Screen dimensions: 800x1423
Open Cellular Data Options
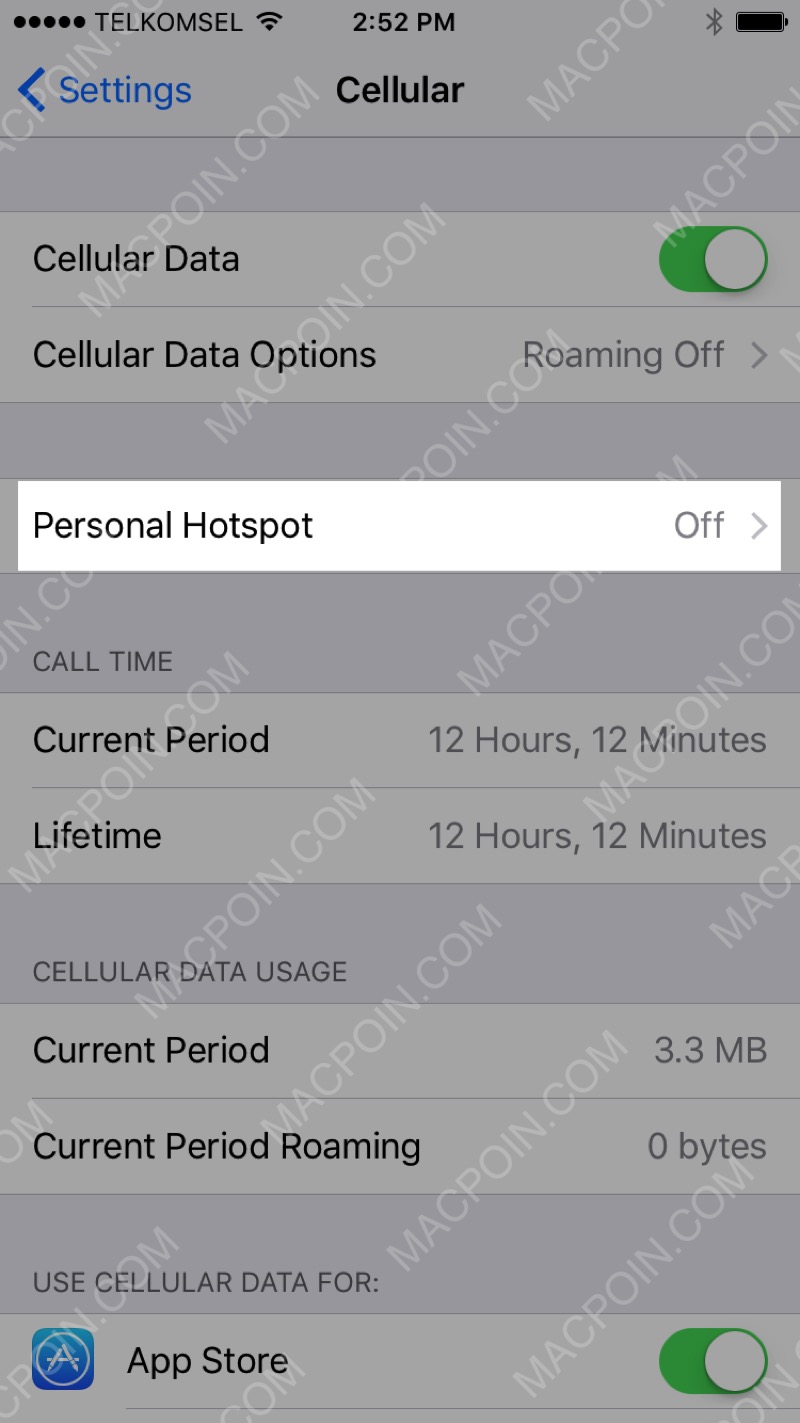tap(400, 355)
